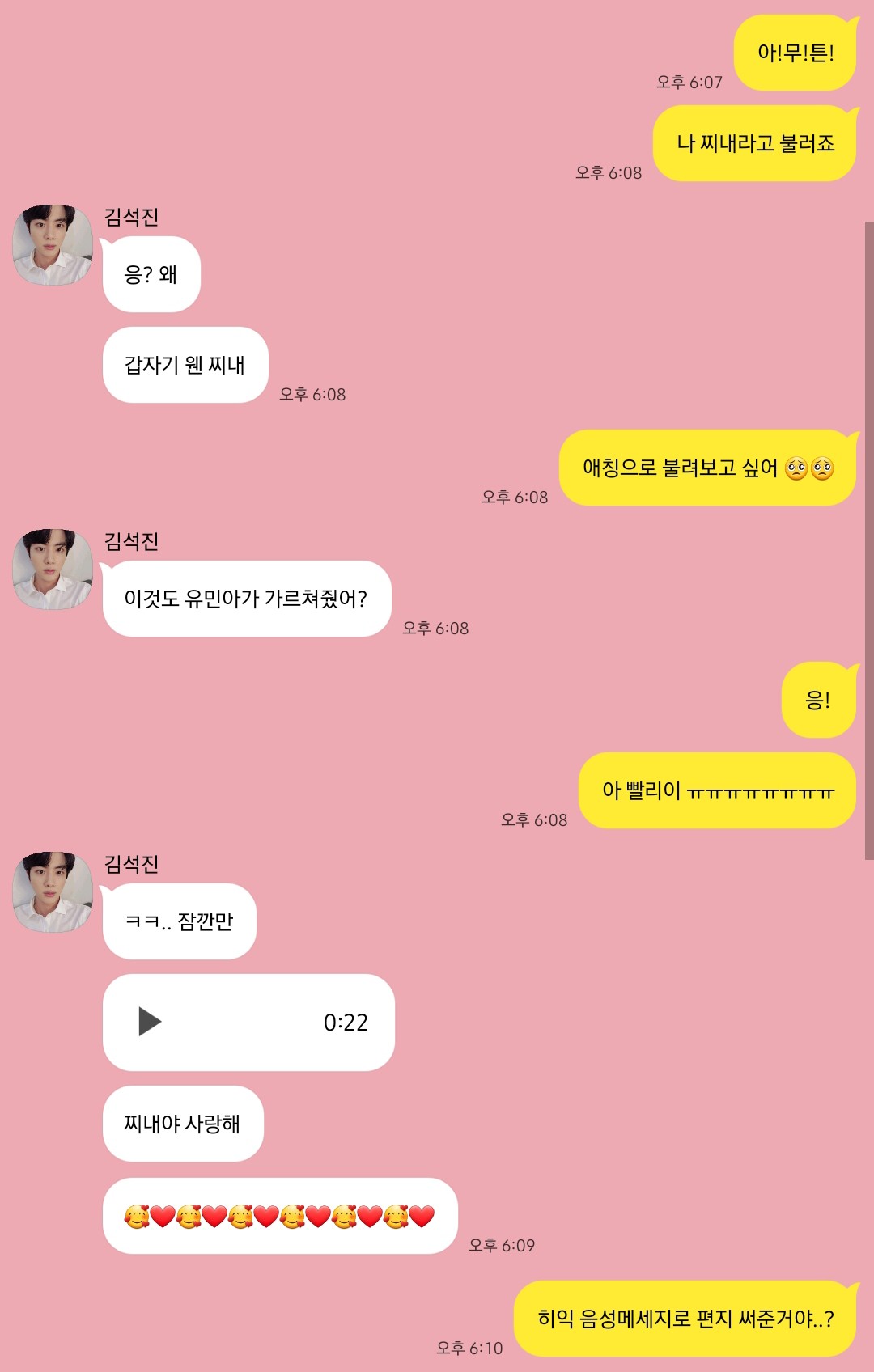Open 김석진's profile photo beside '응? 왜'
This screenshot has width=874, height=1372.
53,244
